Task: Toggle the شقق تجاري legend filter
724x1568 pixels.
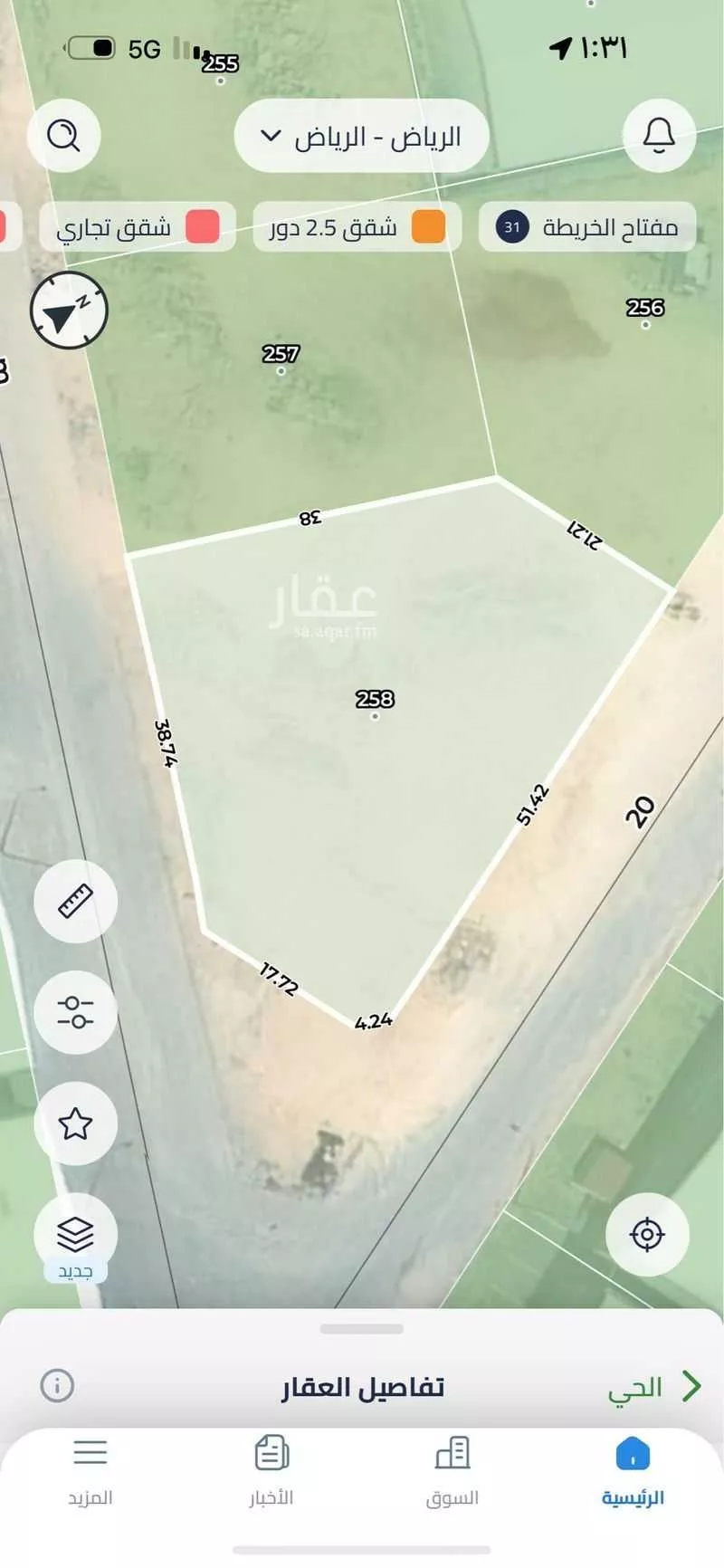Action: tap(137, 227)
